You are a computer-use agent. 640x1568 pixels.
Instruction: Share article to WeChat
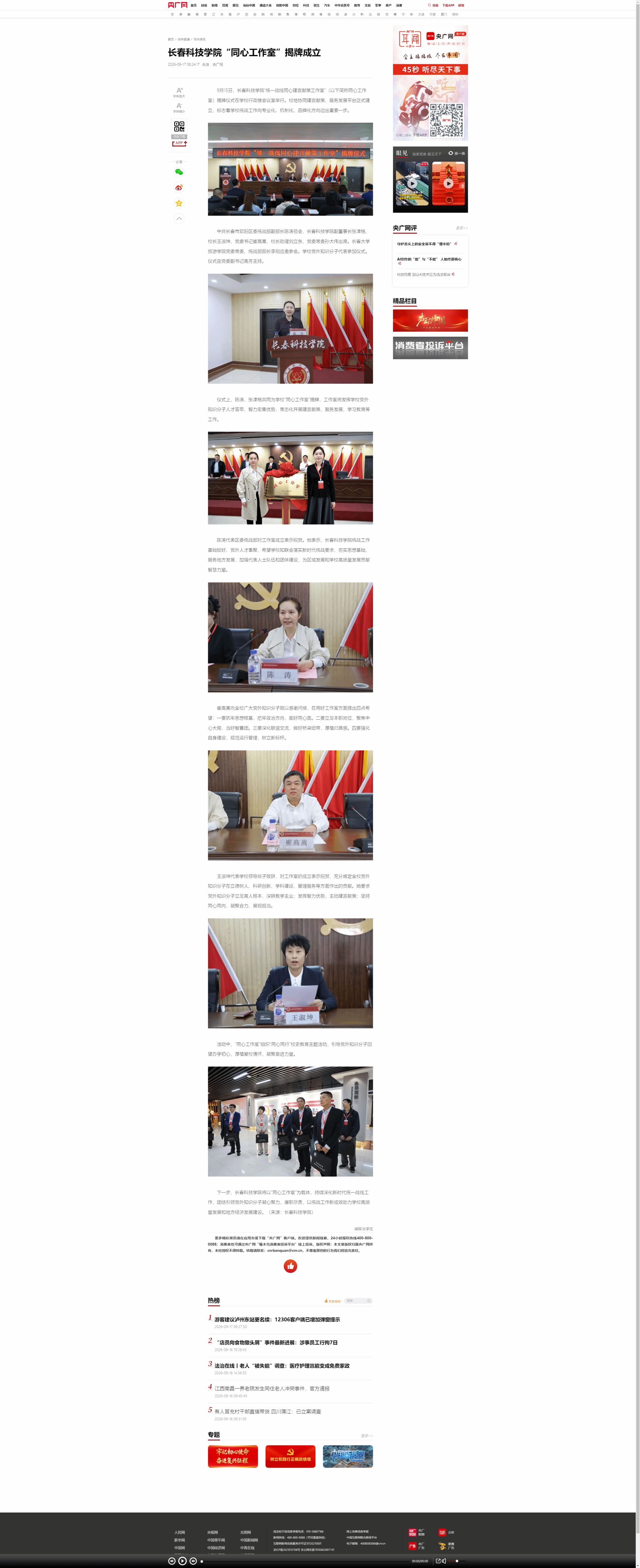179,172
